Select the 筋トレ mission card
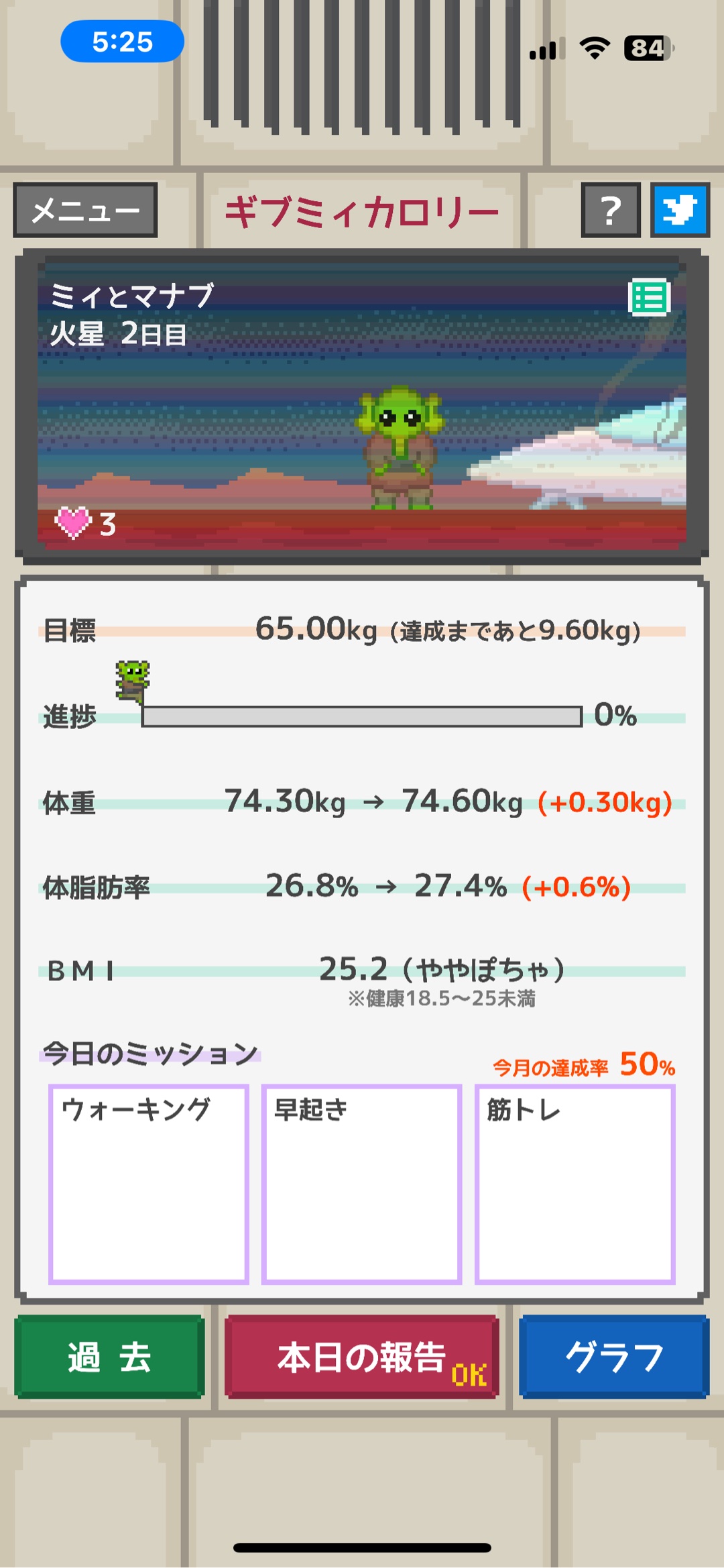 [575, 1184]
